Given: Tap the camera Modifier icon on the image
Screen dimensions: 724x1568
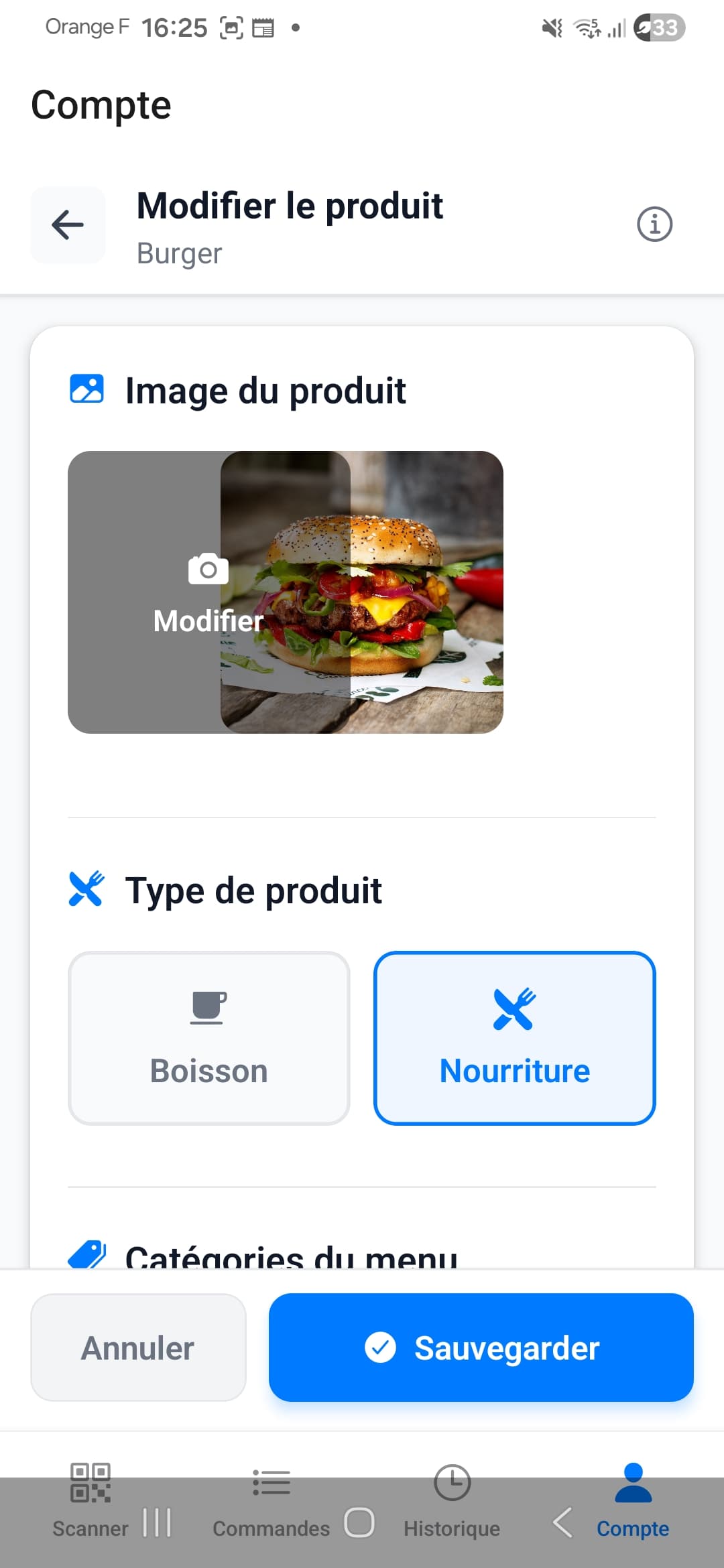Looking at the screenshot, I should pyautogui.click(x=207, y=569).
